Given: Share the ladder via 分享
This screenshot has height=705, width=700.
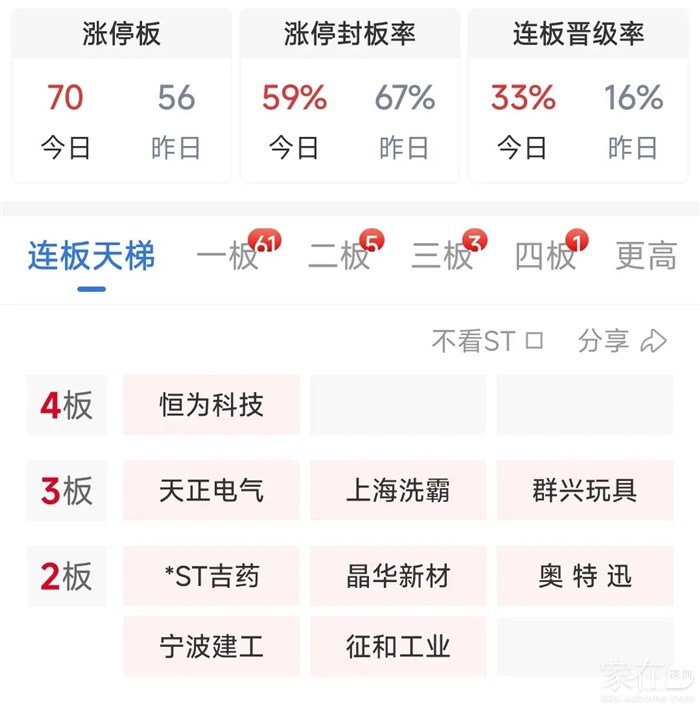Looking at the screenshot, I should pyautogui.click(x=621, y=341).
